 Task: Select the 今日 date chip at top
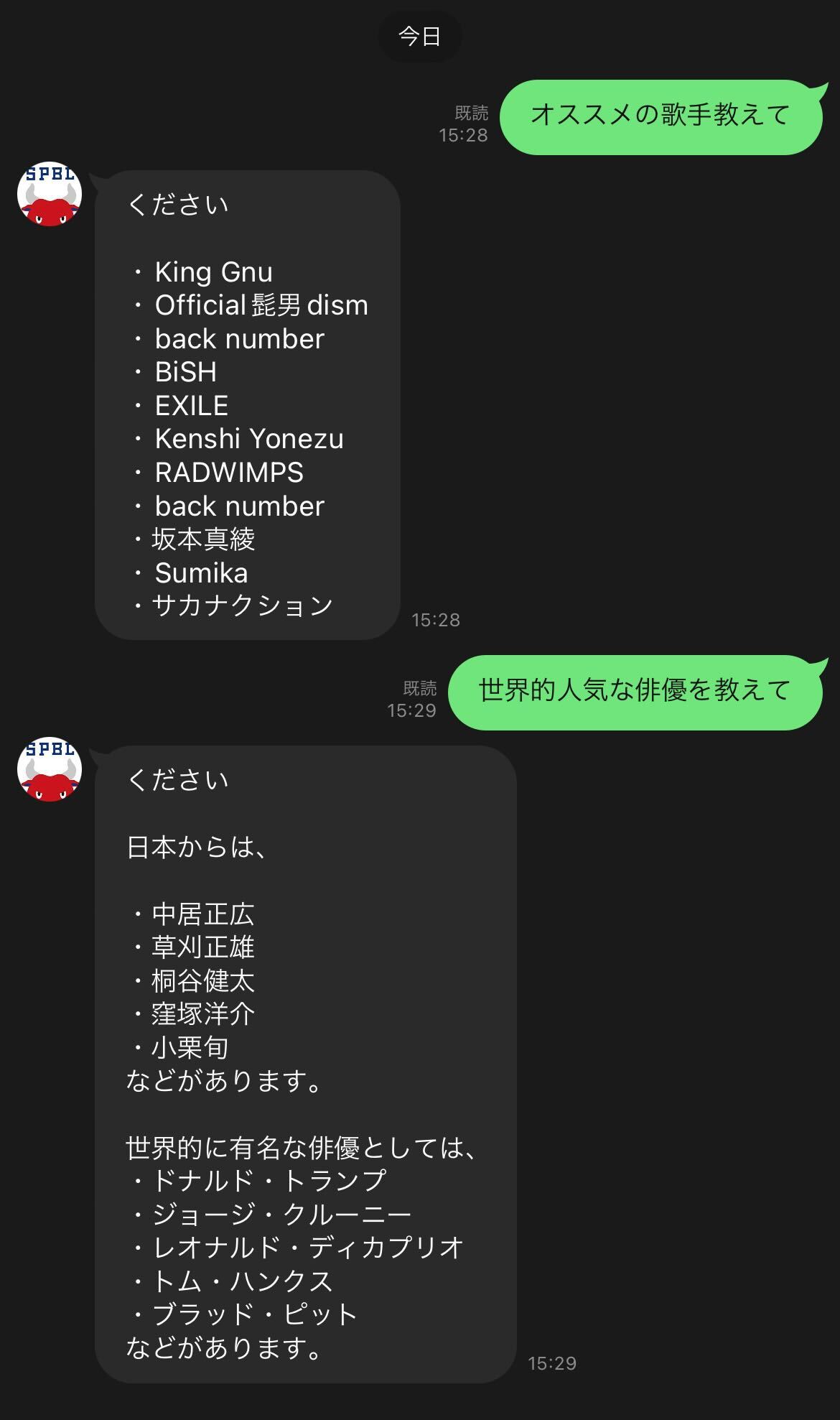pos(420,36)
